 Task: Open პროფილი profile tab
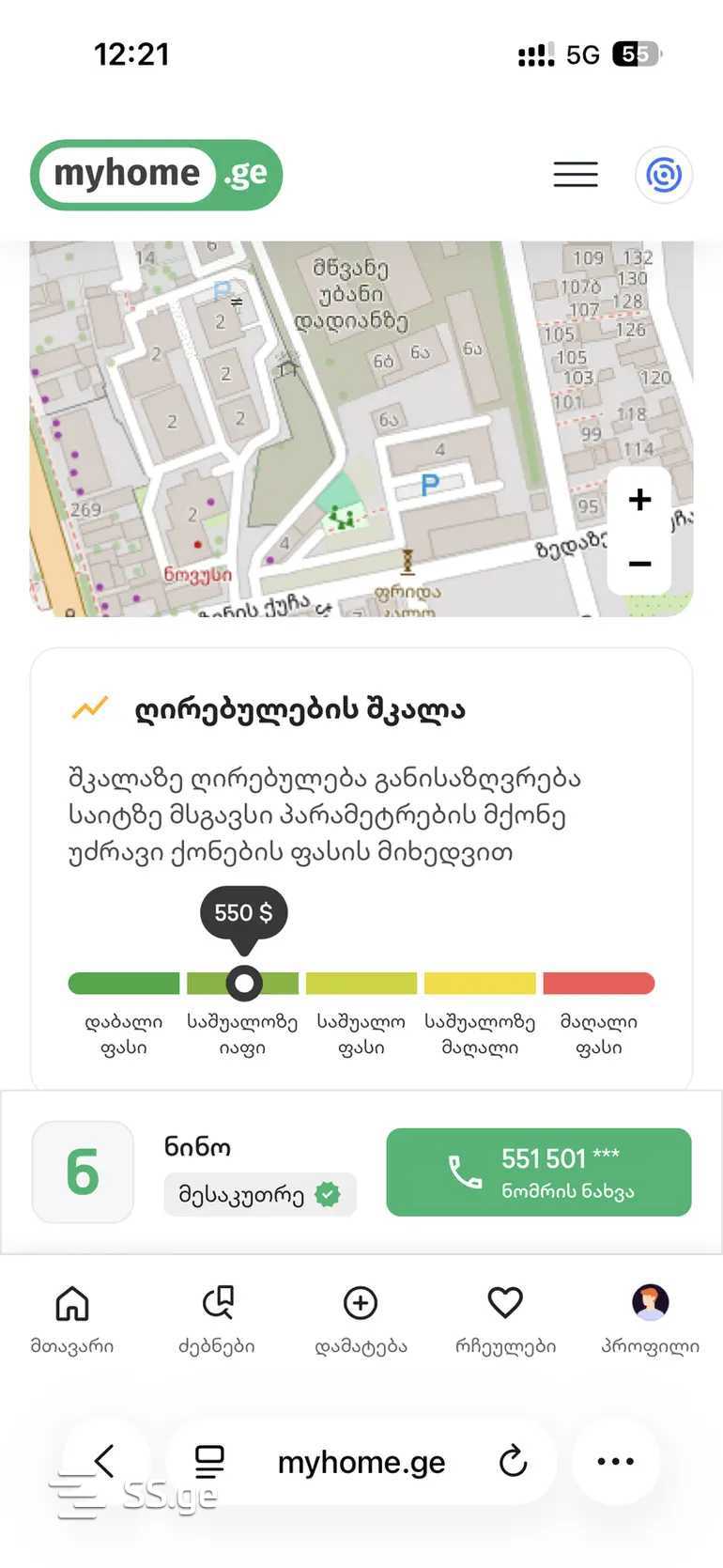pos(650,1319)
